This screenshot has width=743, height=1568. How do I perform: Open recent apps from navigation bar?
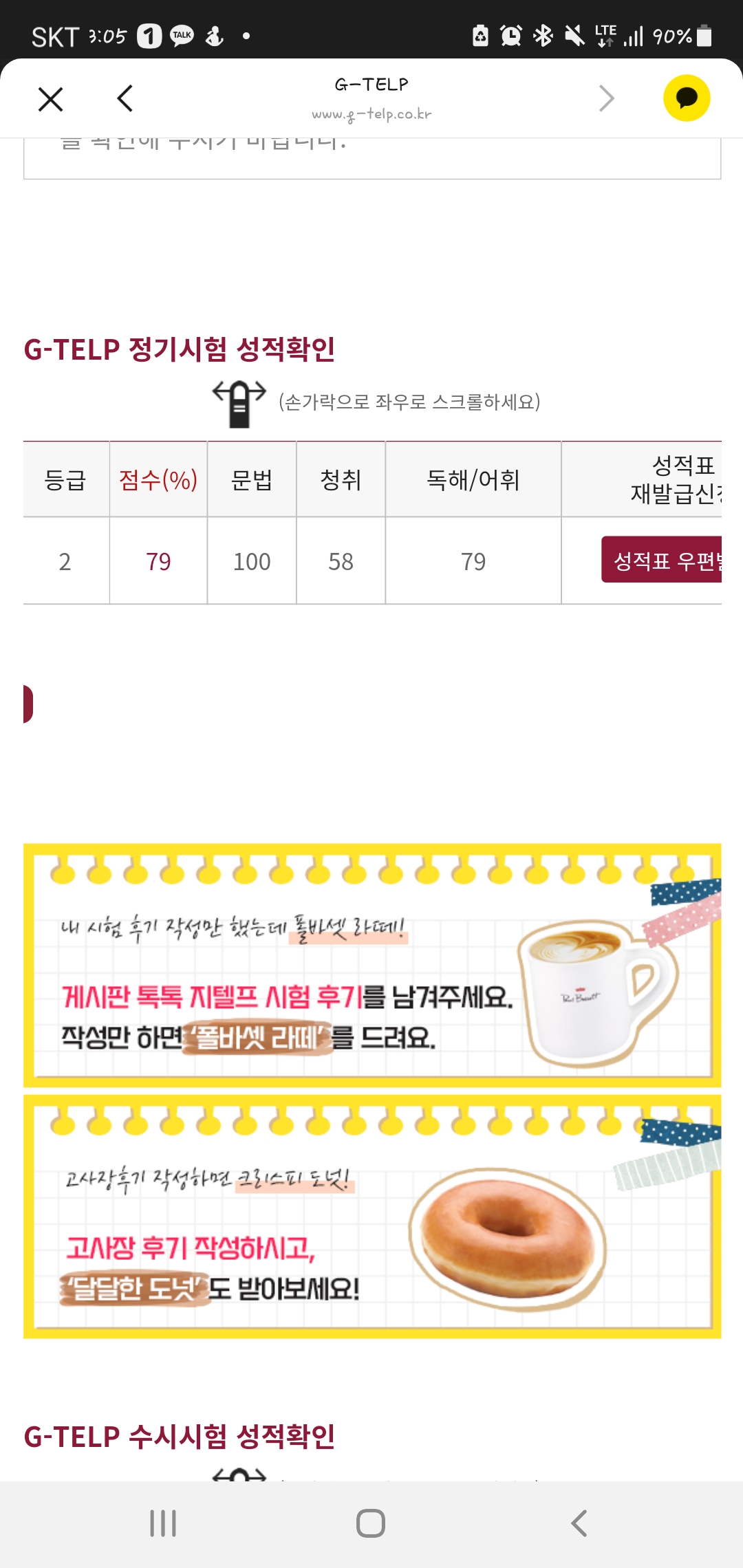pos(163,1523)
